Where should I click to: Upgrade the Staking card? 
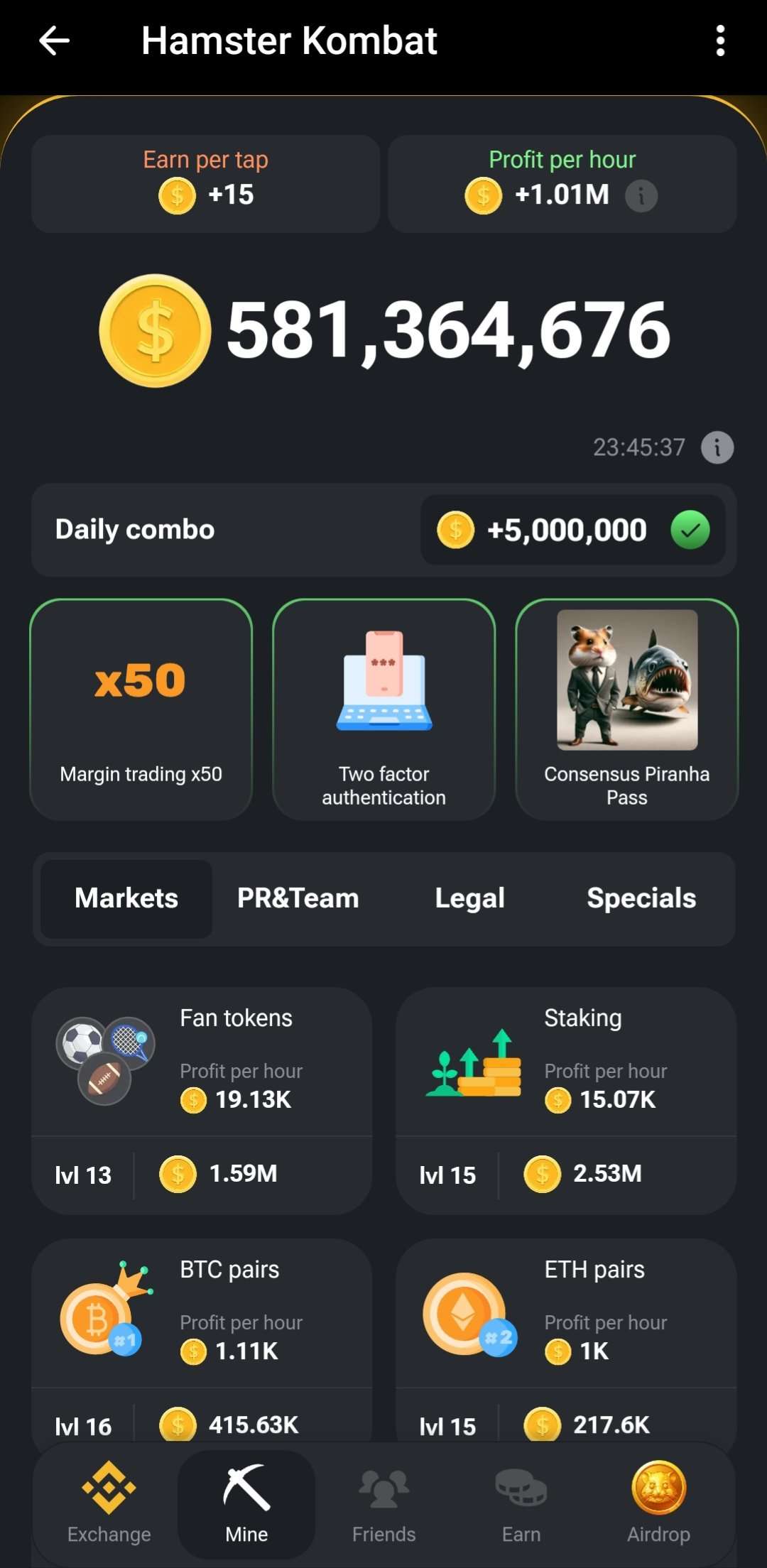point(566,1100)
